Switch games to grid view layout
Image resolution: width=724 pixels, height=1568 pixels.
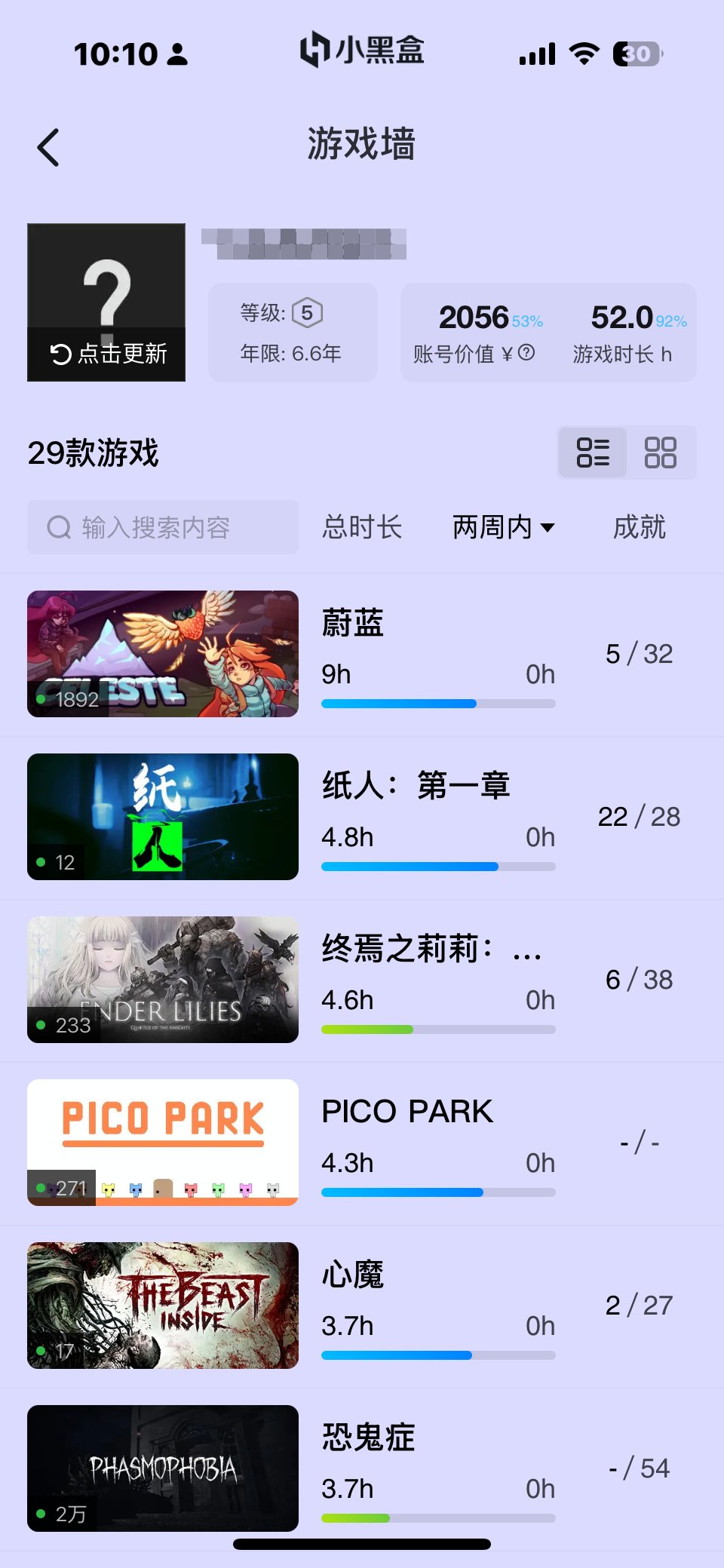point(660,452)
